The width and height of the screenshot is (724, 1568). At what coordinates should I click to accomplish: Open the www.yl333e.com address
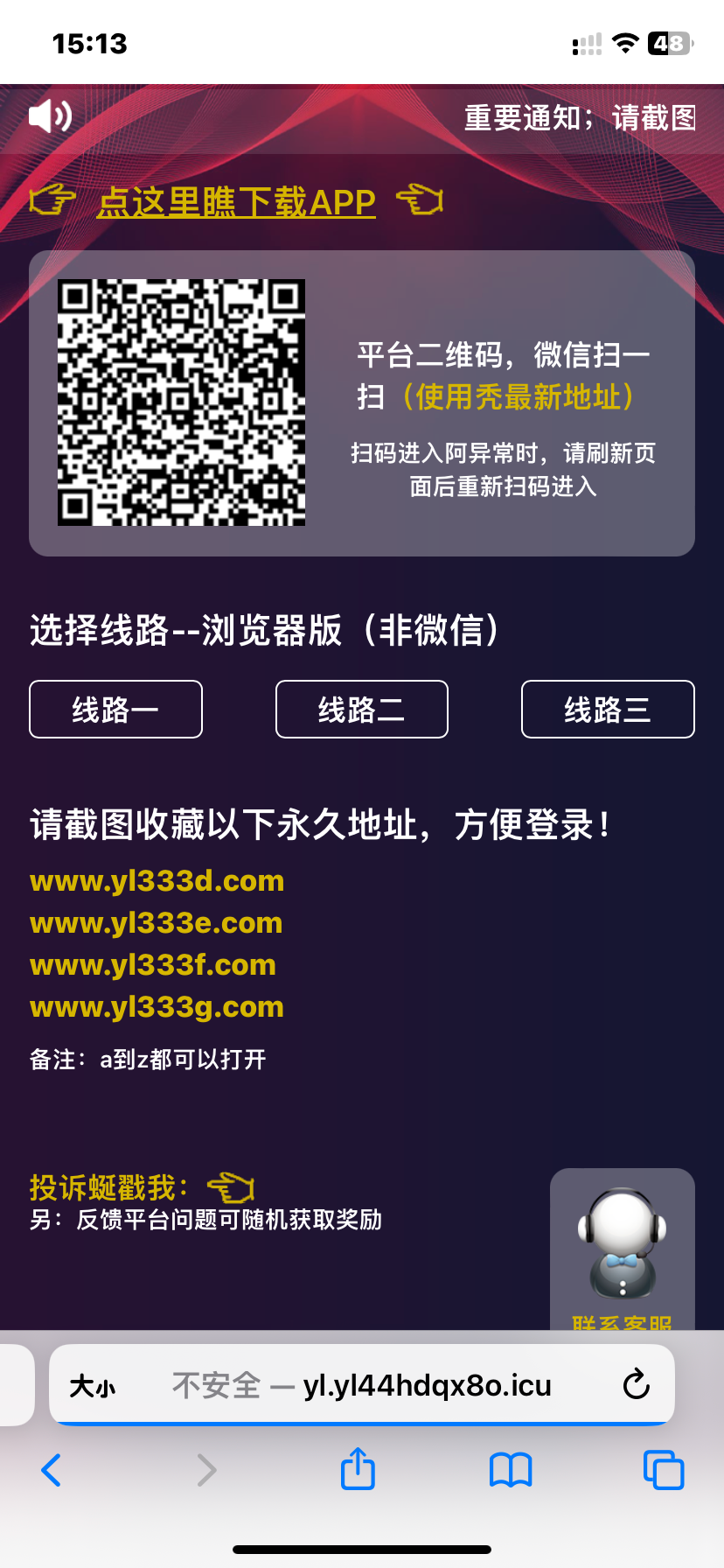[x=157, y=922]
